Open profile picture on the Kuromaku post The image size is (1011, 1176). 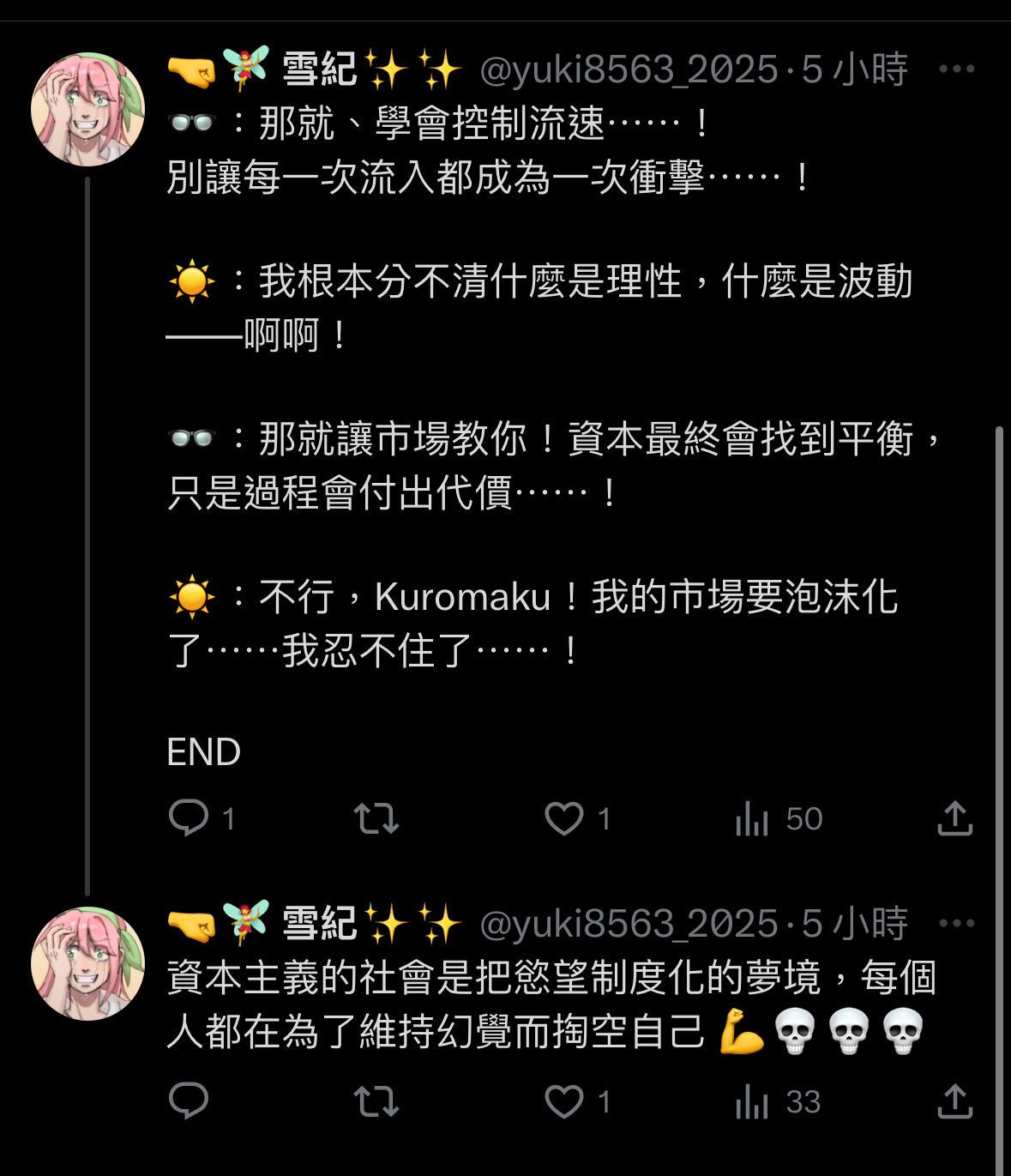[87, 109]
